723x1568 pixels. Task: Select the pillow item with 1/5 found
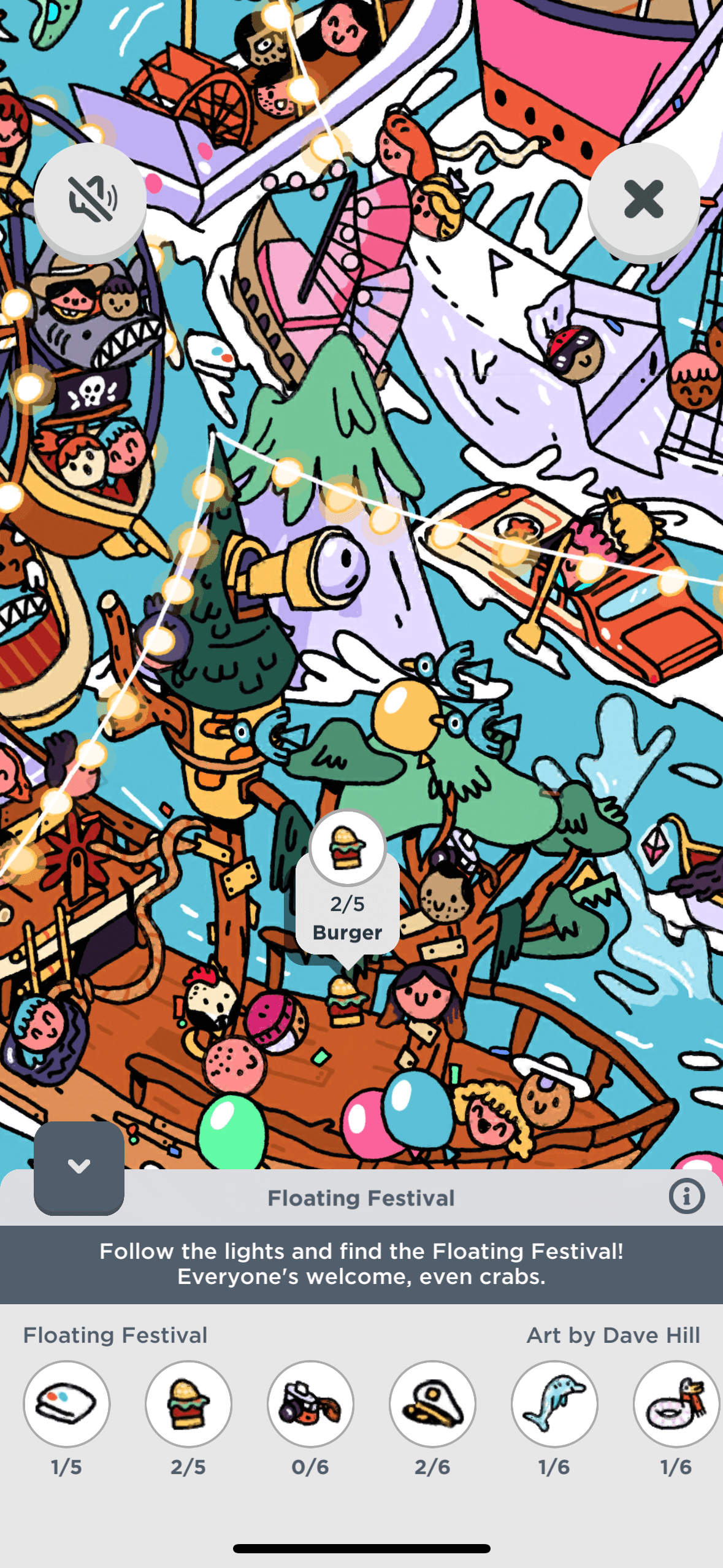(66, 1404)
